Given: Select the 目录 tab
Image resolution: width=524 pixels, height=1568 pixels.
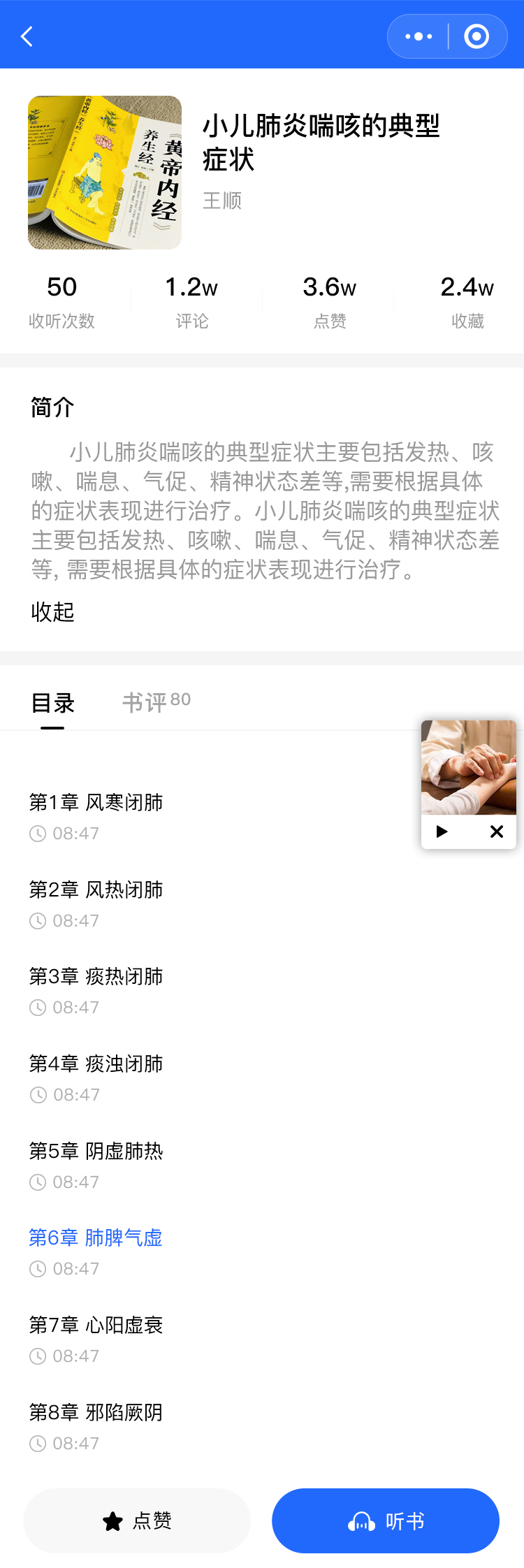Looking at the screenshot, I should tap(52, 702).
